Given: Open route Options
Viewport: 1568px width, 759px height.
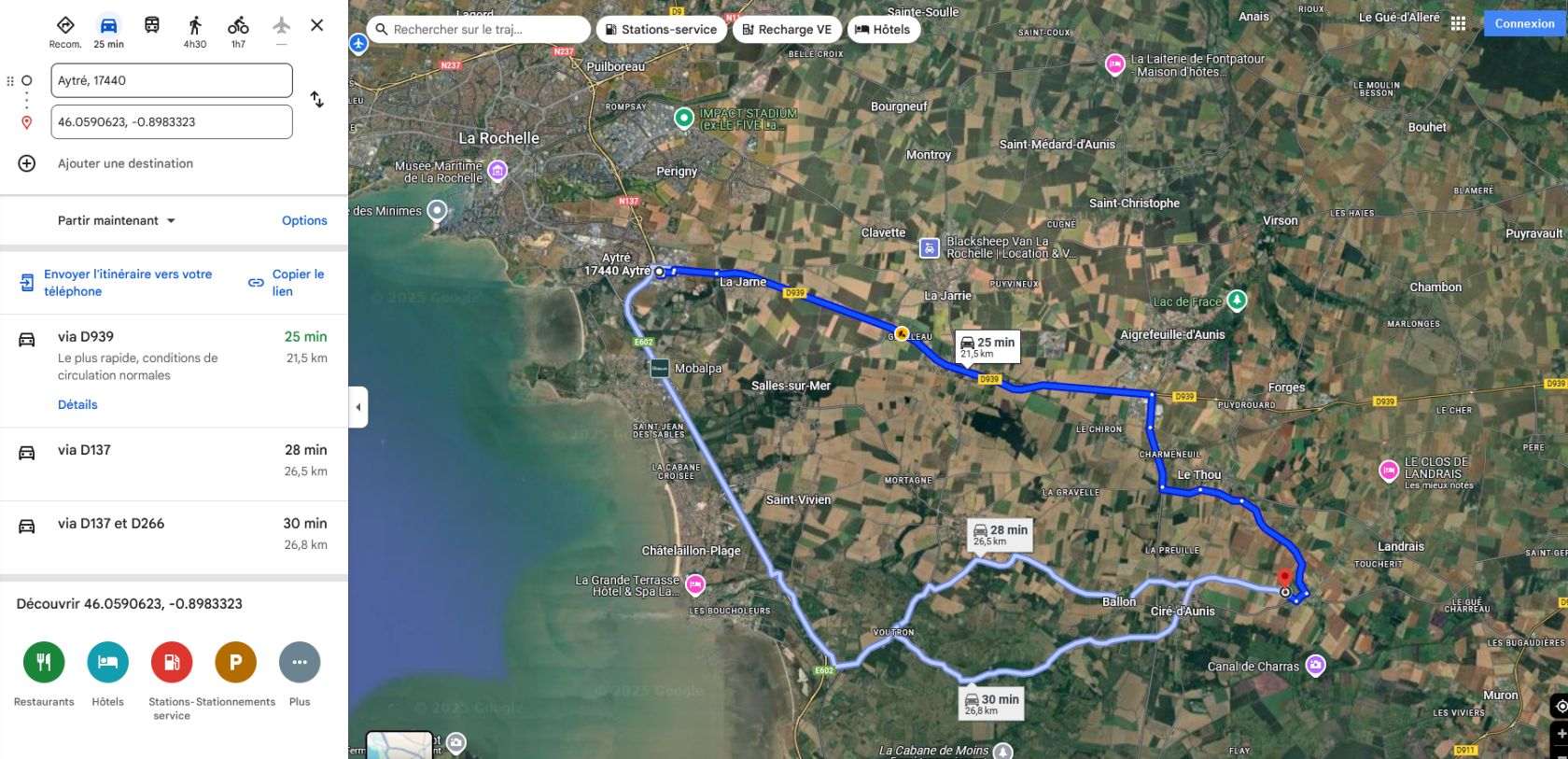Looking at the screenshot, I should click(x=304, y=220).
